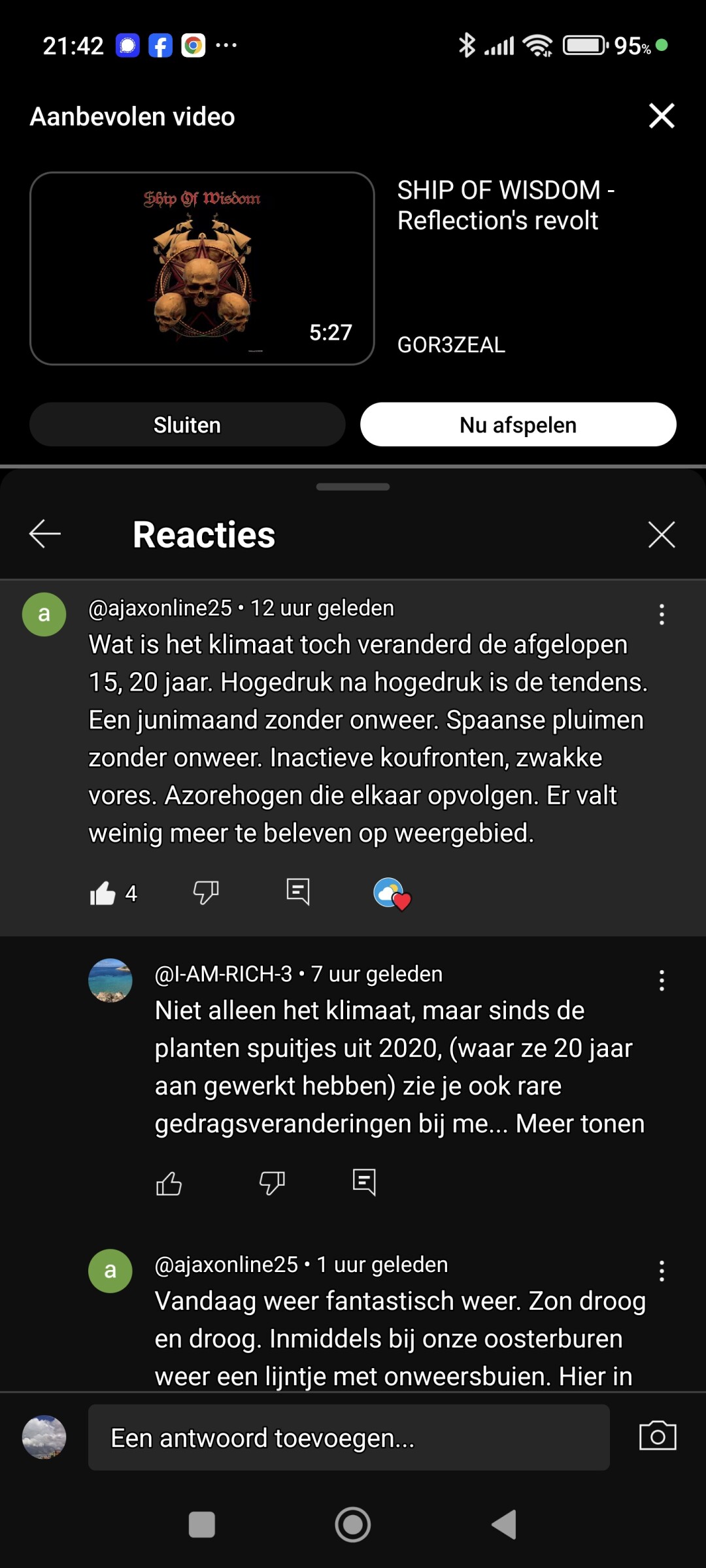Like ajaxonline25's comment about klimaat
Viewport: 706px width, 1568px height.
(103, 892)
